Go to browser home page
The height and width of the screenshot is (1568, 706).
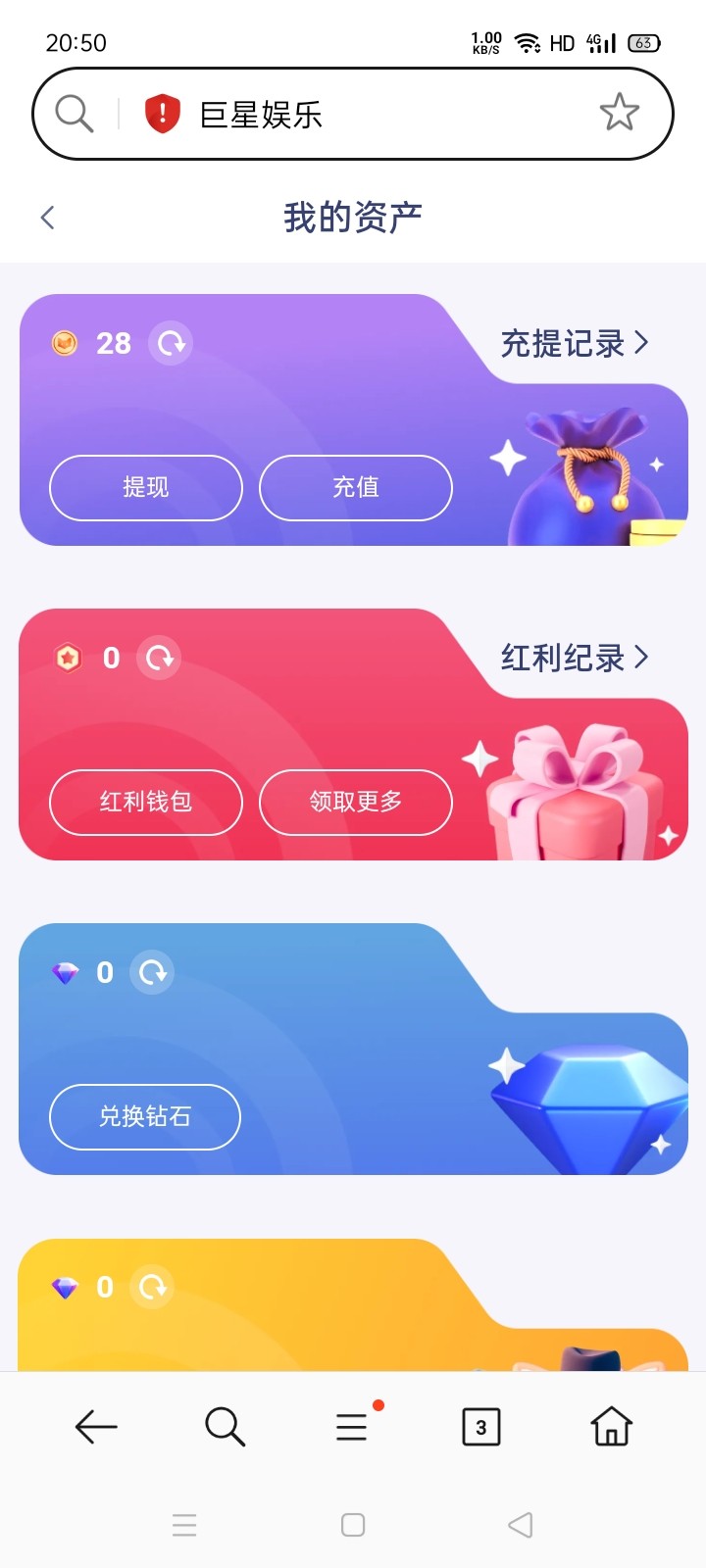610,1427
